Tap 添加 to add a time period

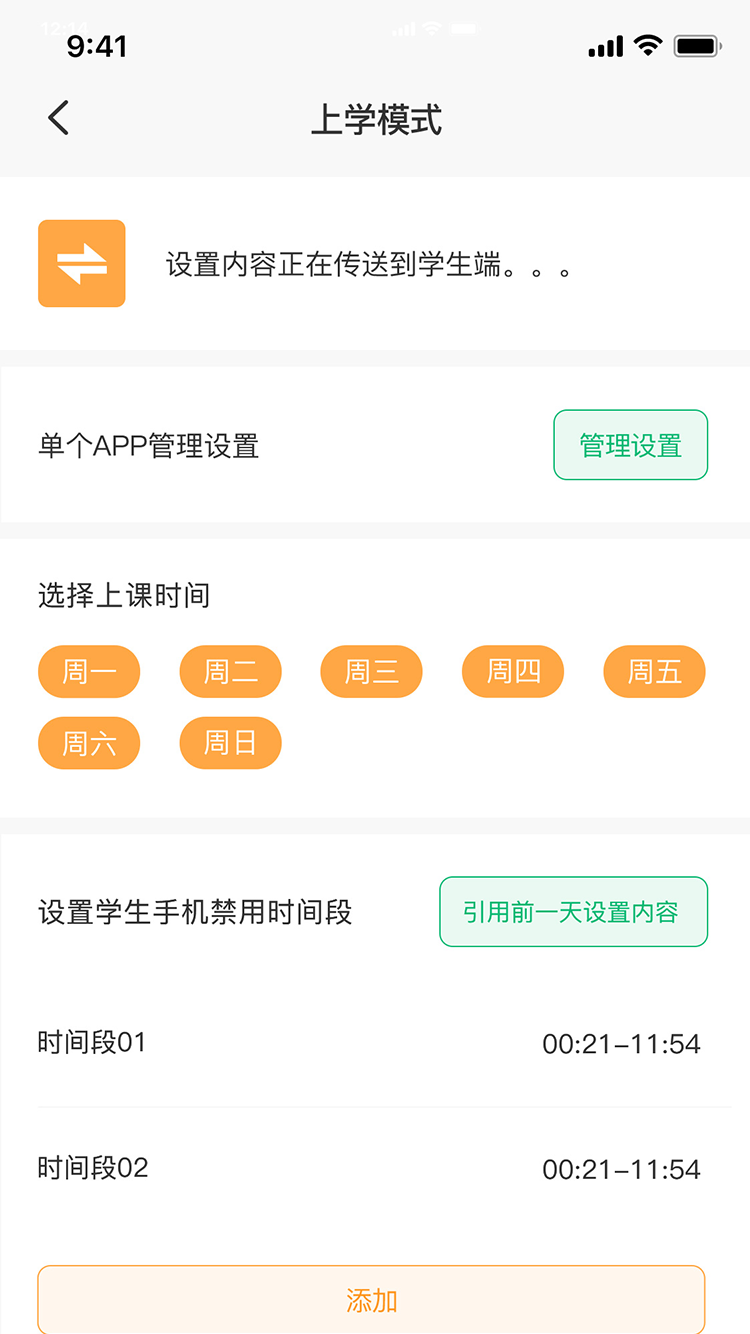[x=371, y=1300]
